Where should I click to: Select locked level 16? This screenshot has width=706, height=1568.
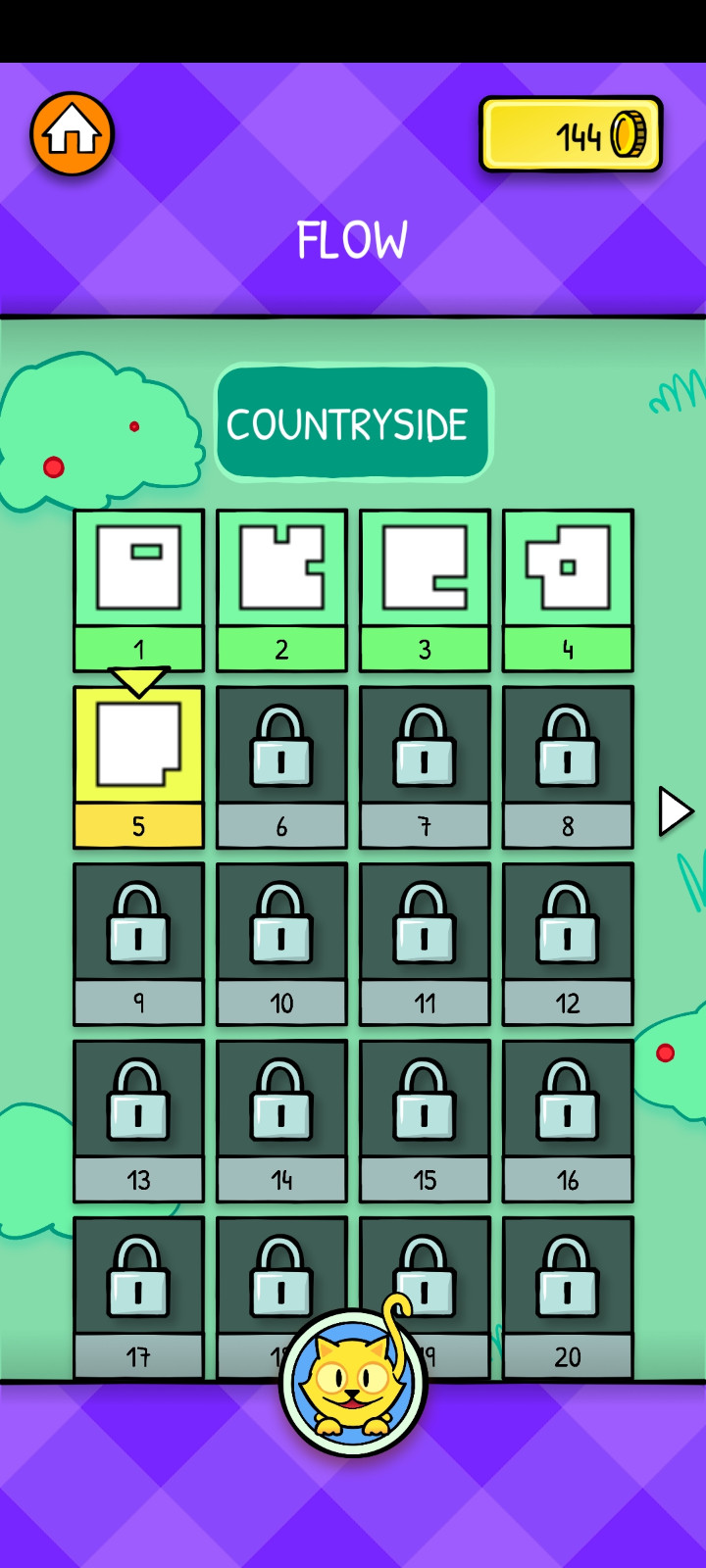tap(568, 1119)
